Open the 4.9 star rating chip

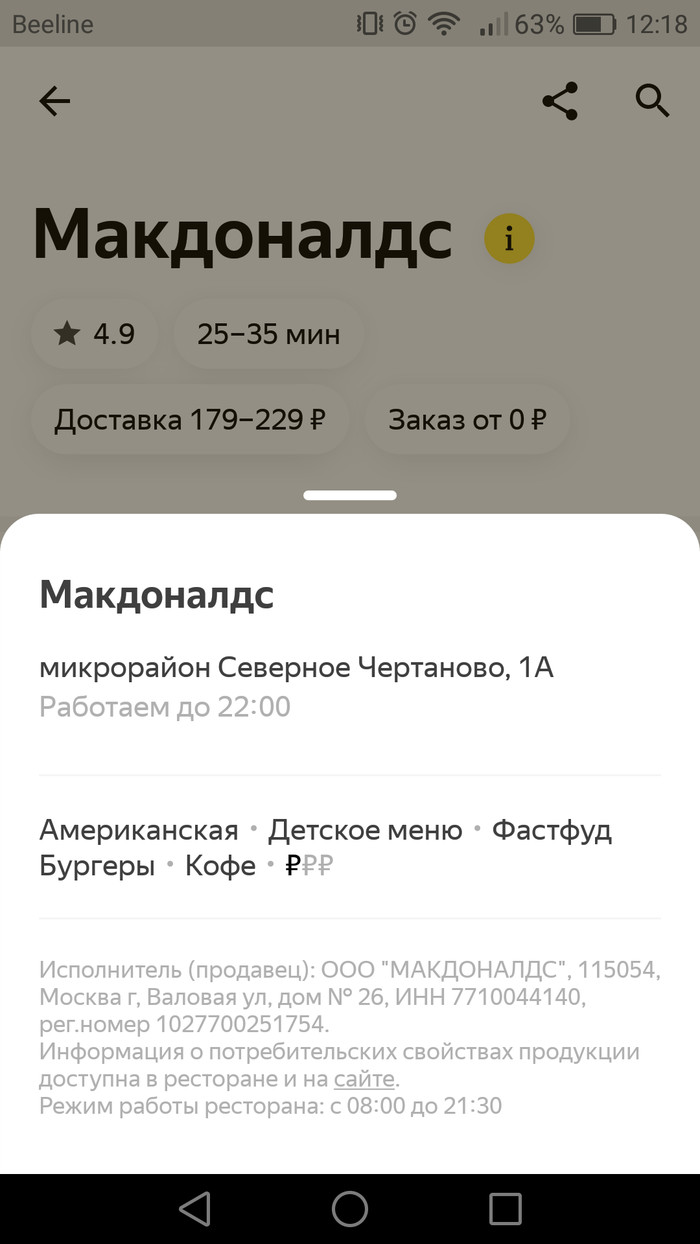click(95, 334)
